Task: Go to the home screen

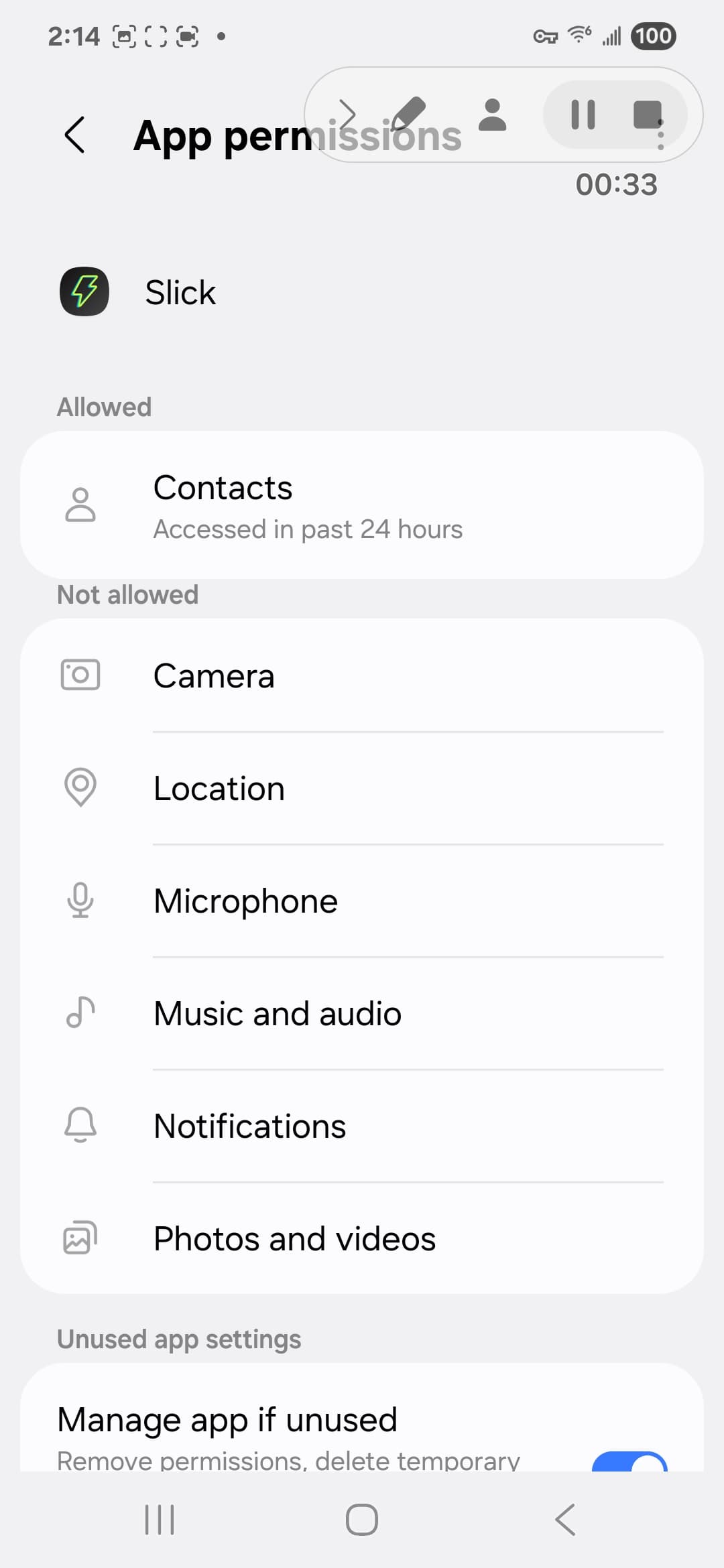Action: pyautogui.click(x=362, y=1519)
